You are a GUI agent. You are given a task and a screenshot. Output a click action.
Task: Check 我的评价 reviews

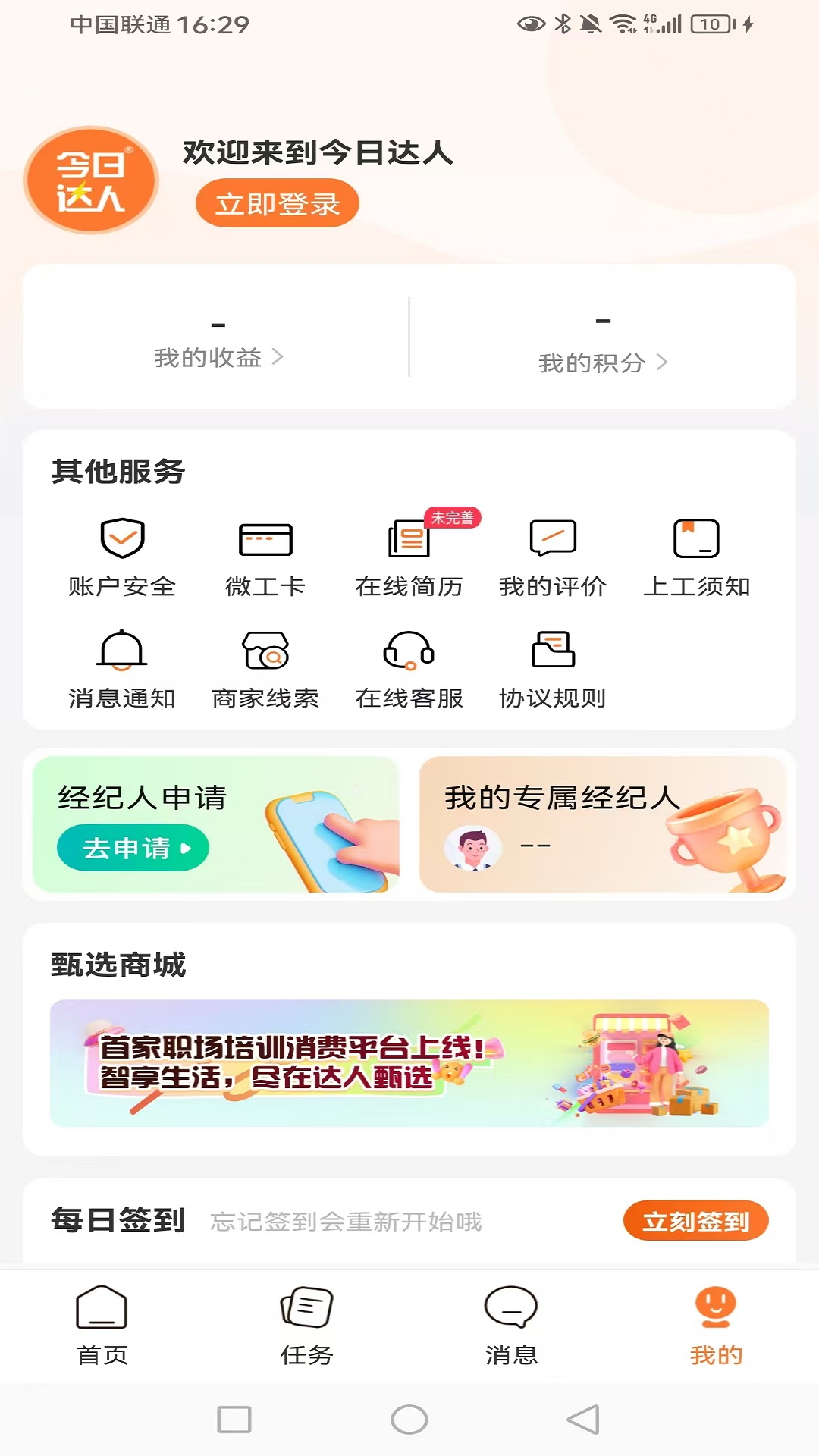(553, 557)
